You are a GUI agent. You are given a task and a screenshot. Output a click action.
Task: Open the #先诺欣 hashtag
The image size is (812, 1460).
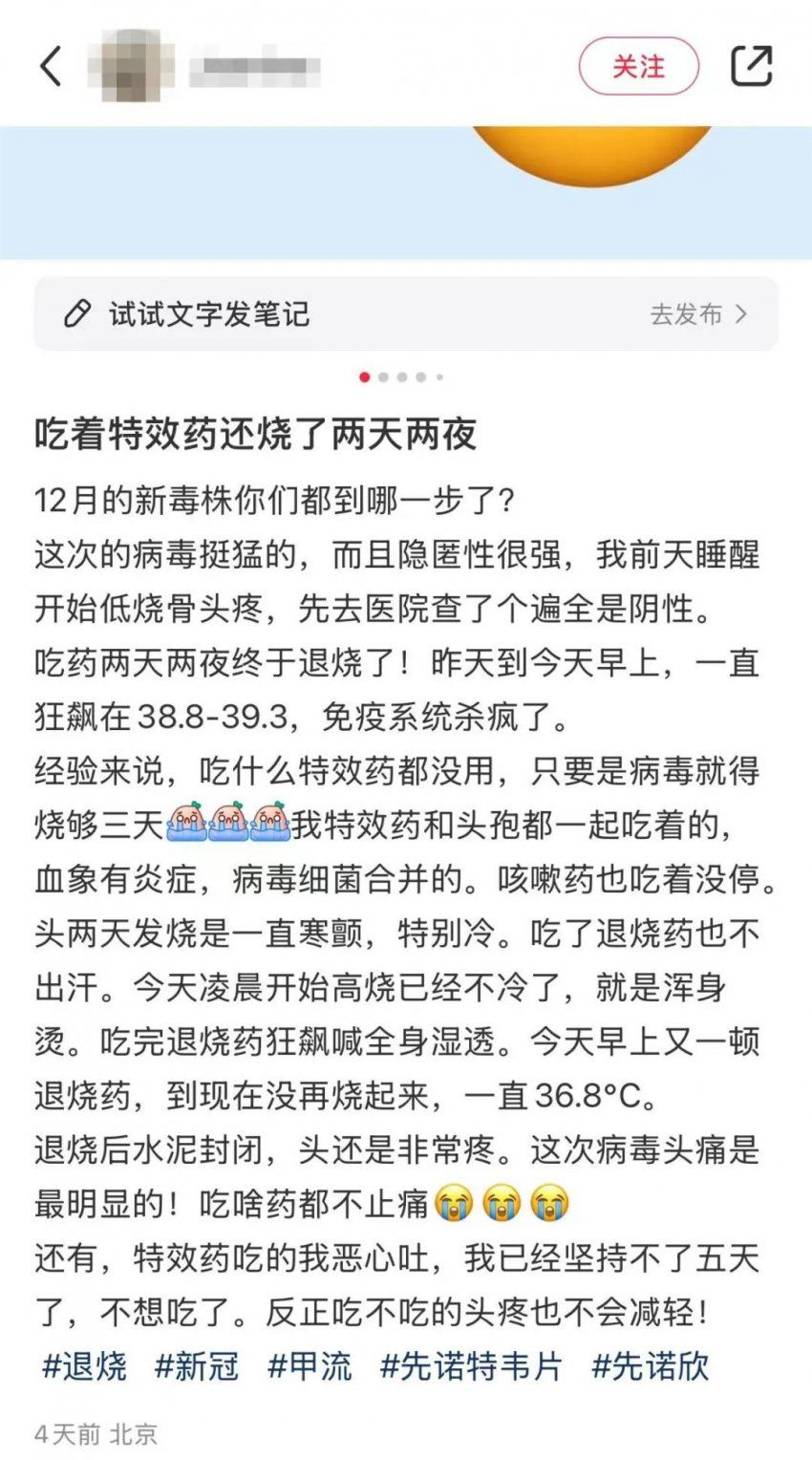pos(651,1366)
